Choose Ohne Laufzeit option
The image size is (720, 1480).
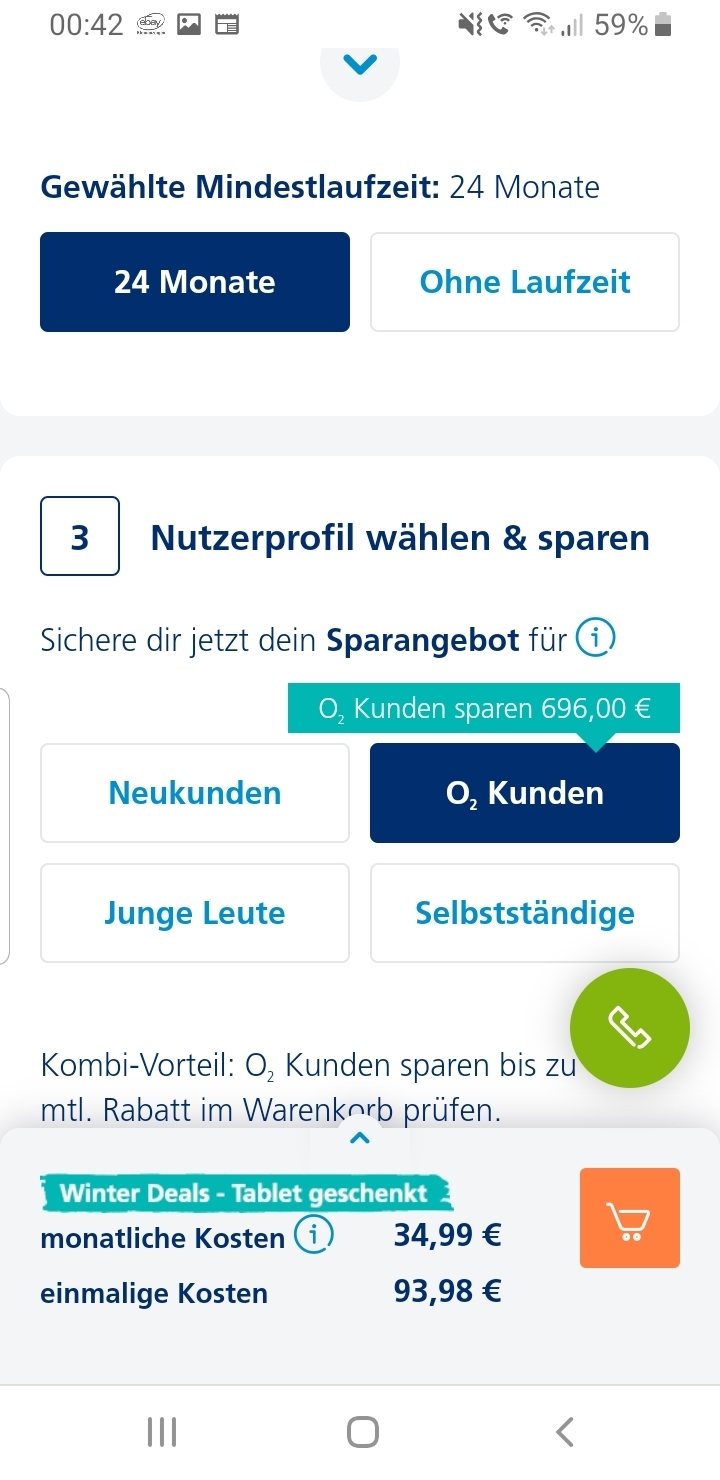coord(525,282)
